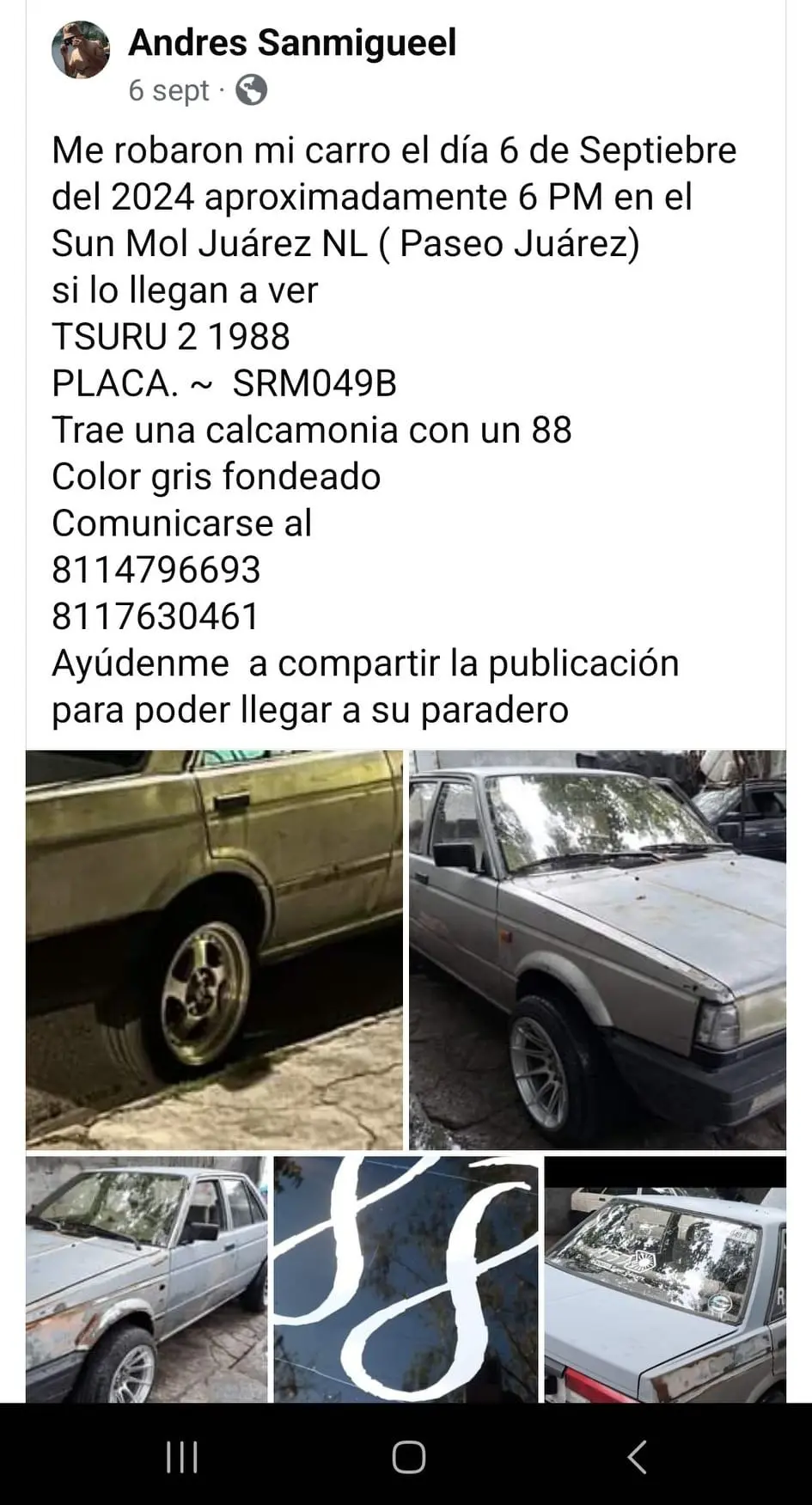Tap the 6 sept timestamp link

[x=168, y=90]
